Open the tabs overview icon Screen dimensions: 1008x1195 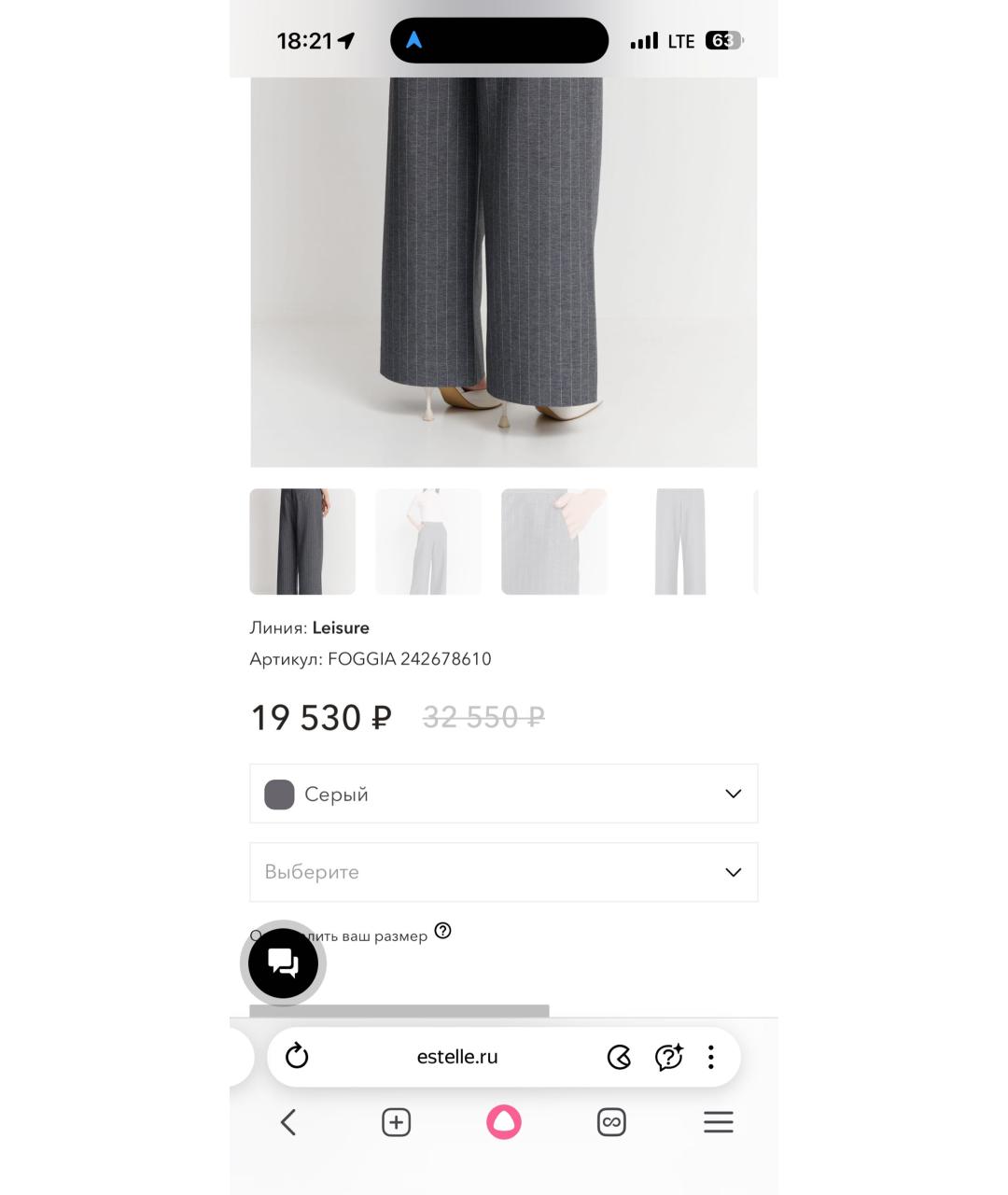point(611,1121)
